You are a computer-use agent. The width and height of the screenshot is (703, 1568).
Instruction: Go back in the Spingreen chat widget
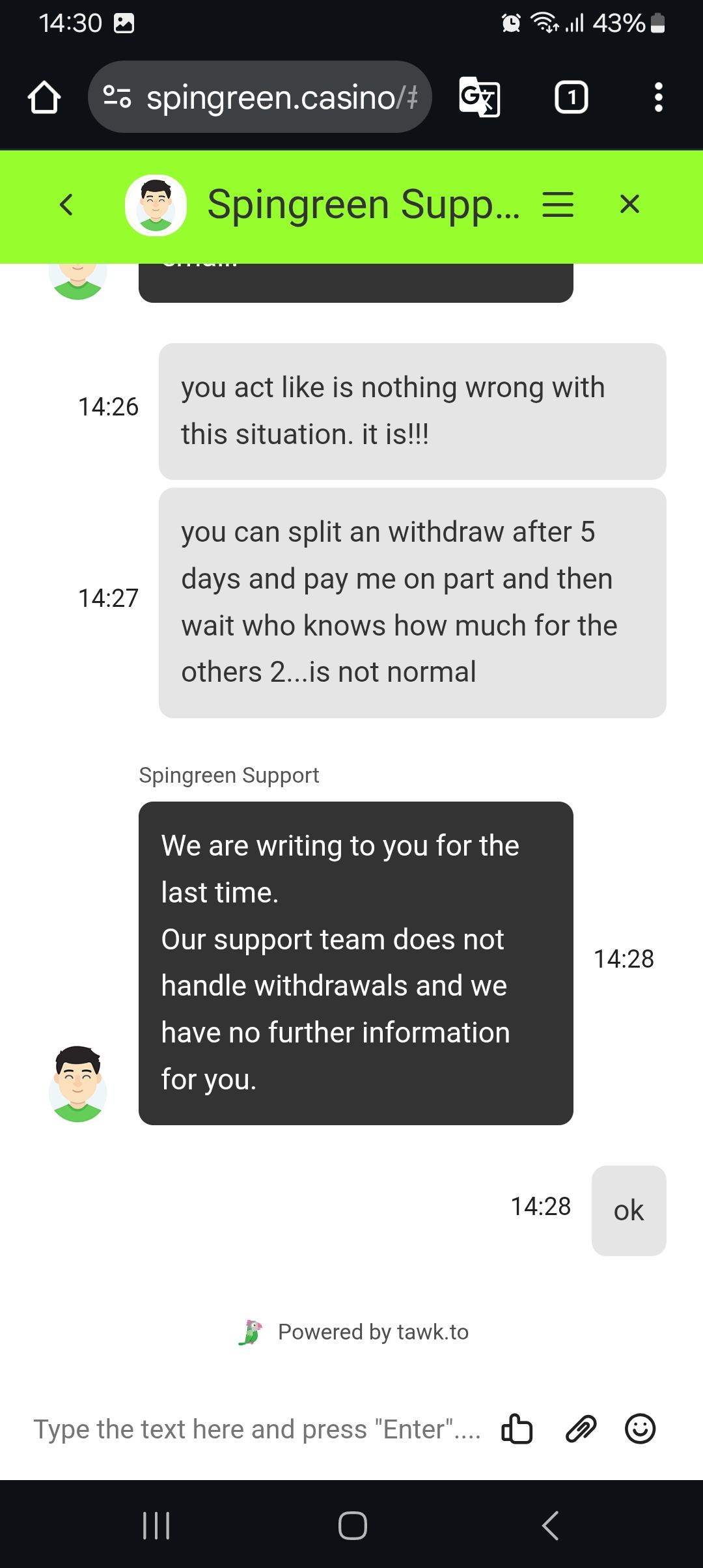[66, 204]
